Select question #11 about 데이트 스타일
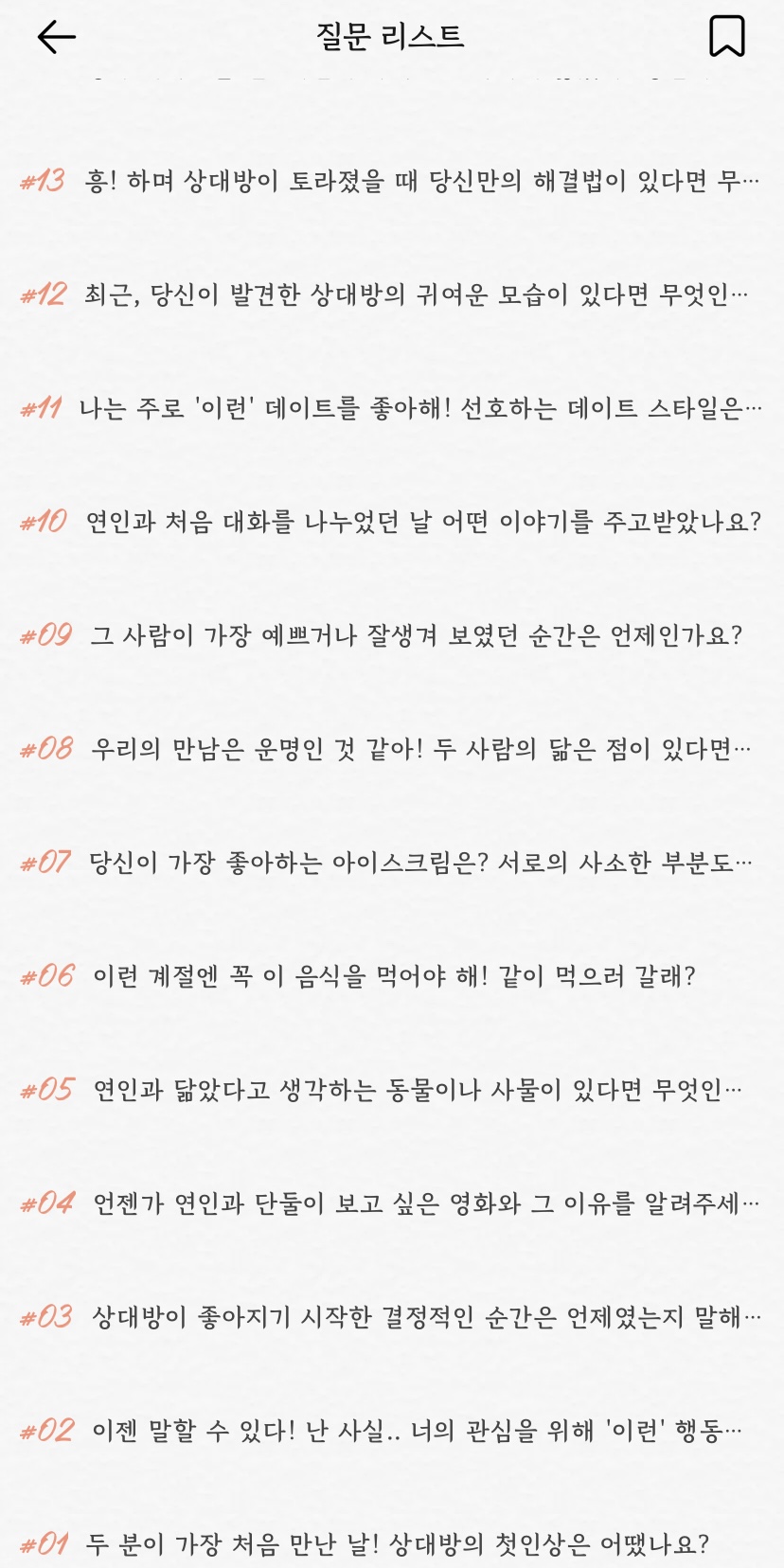 click(x=392, y=408)
